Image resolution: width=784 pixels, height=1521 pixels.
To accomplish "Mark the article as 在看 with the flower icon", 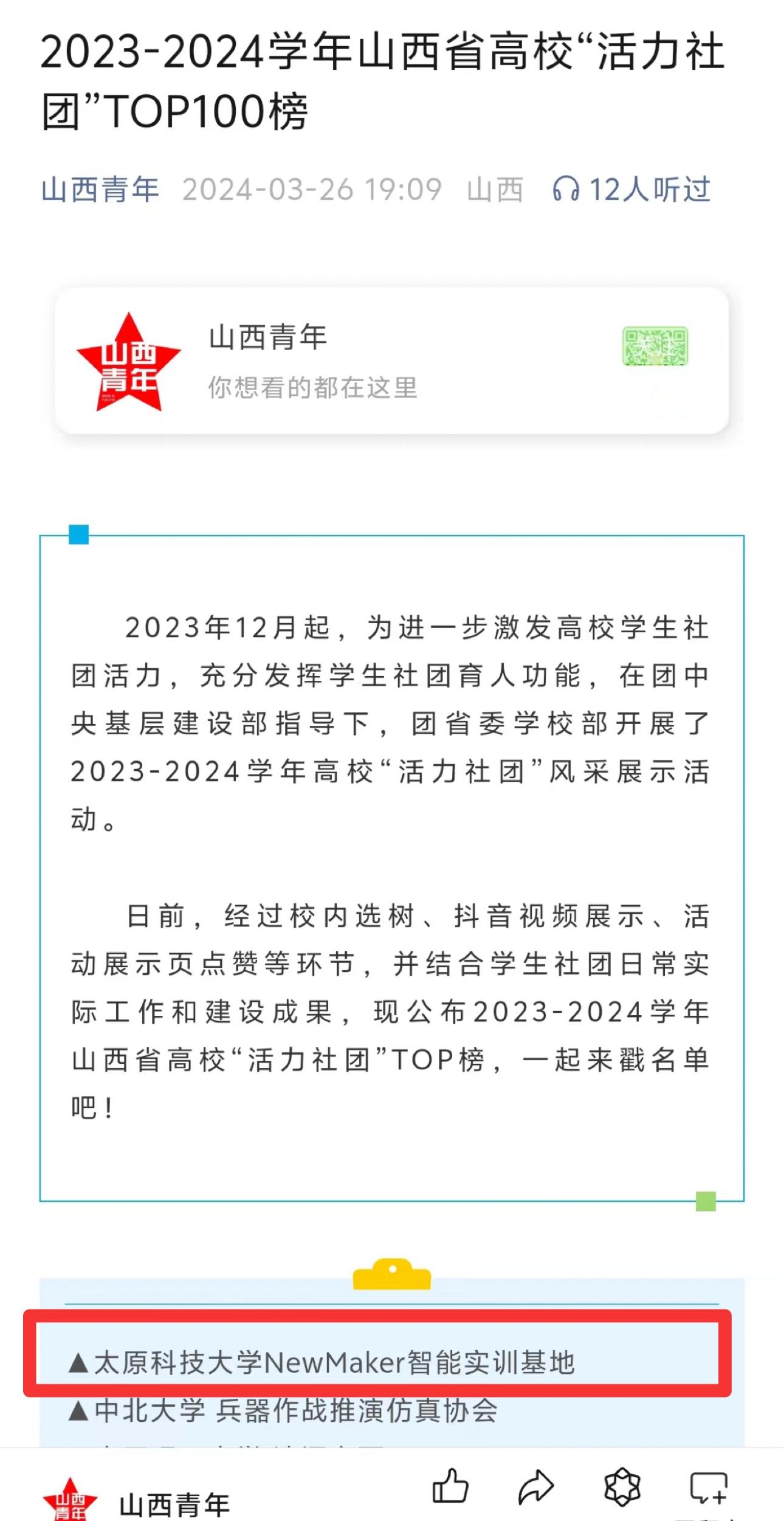I will [622, 1487].
